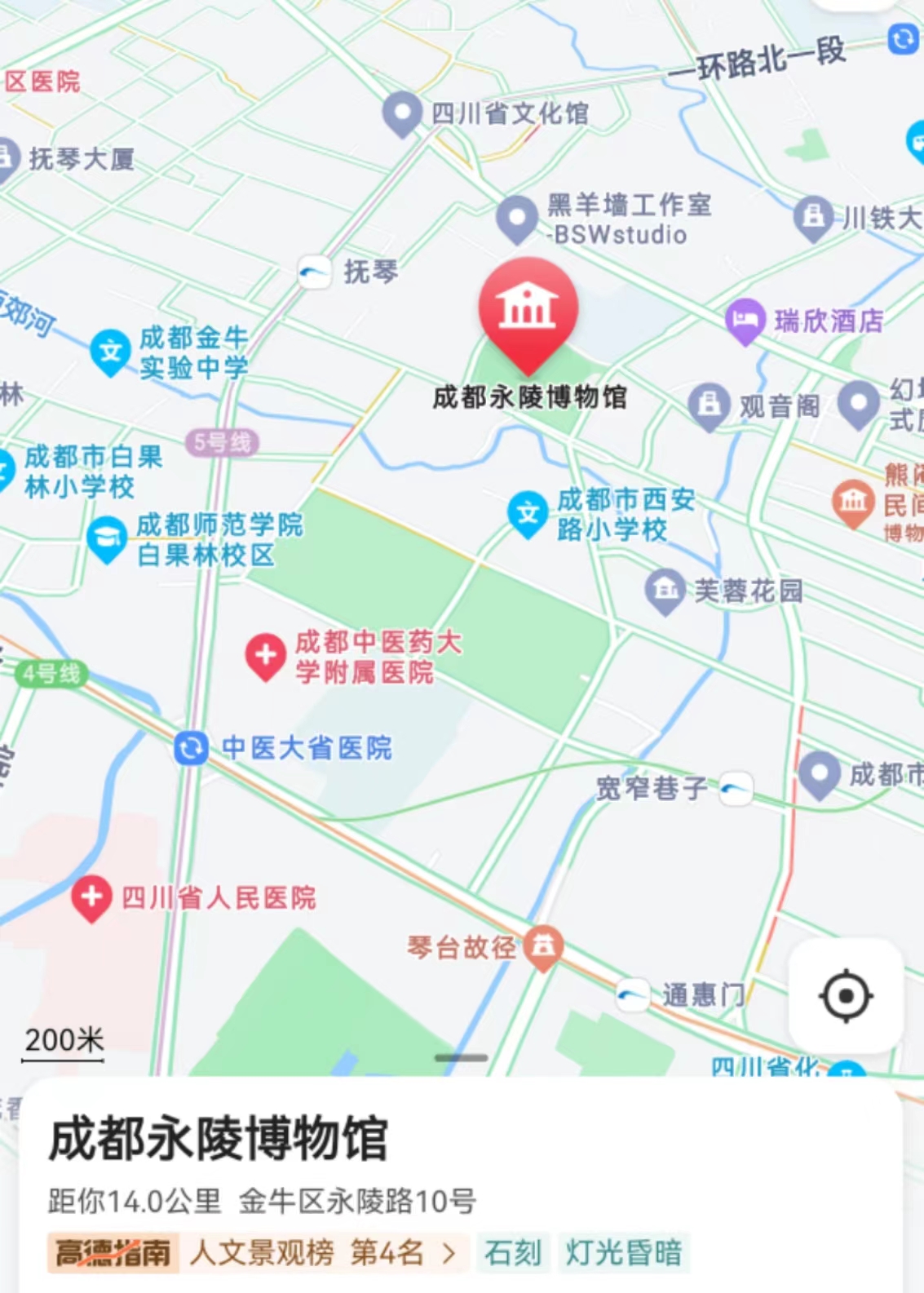Select 成都市西安路小学校 on the map
The image size is (924, 1293).
(528, 514)
